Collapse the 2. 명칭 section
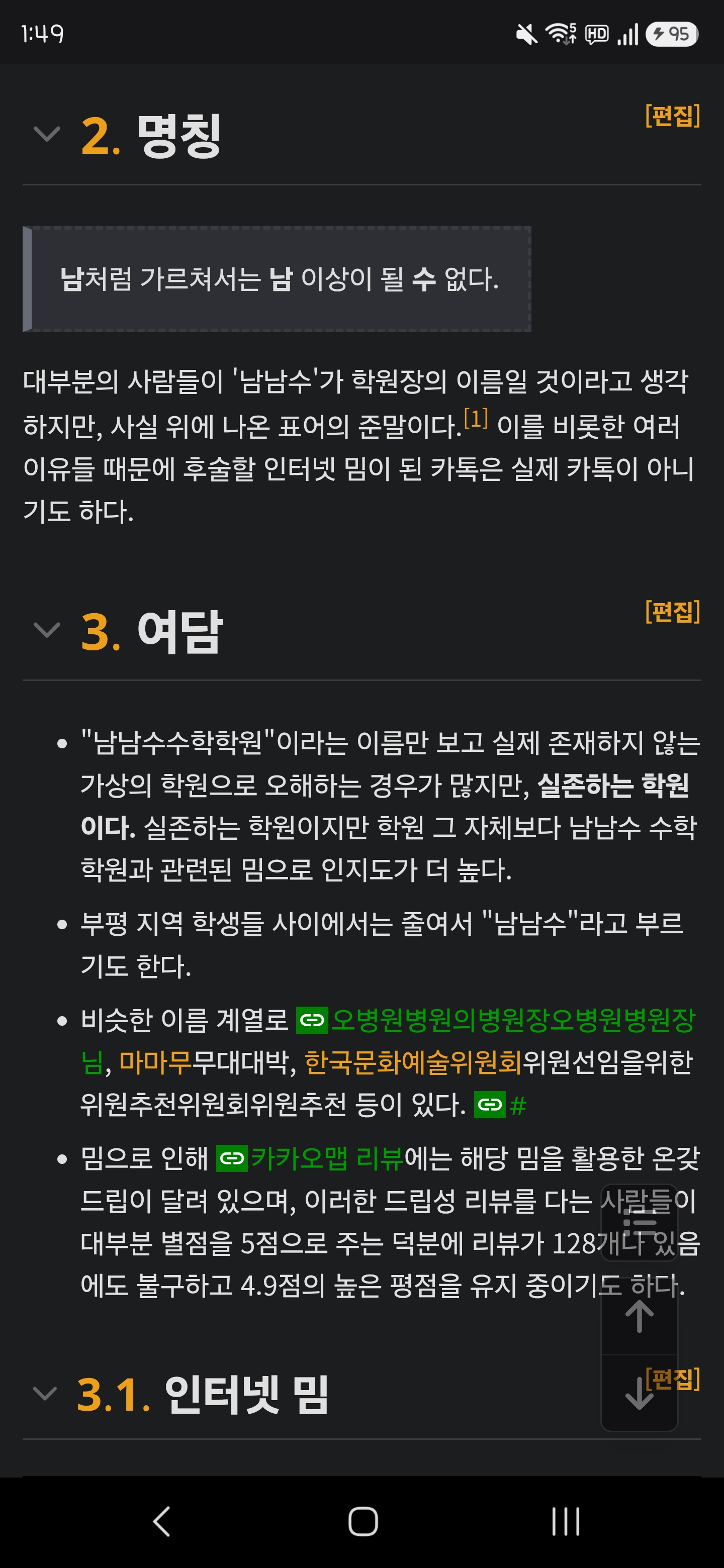The height and width of the screenshot is (1568, 724). 47,133
